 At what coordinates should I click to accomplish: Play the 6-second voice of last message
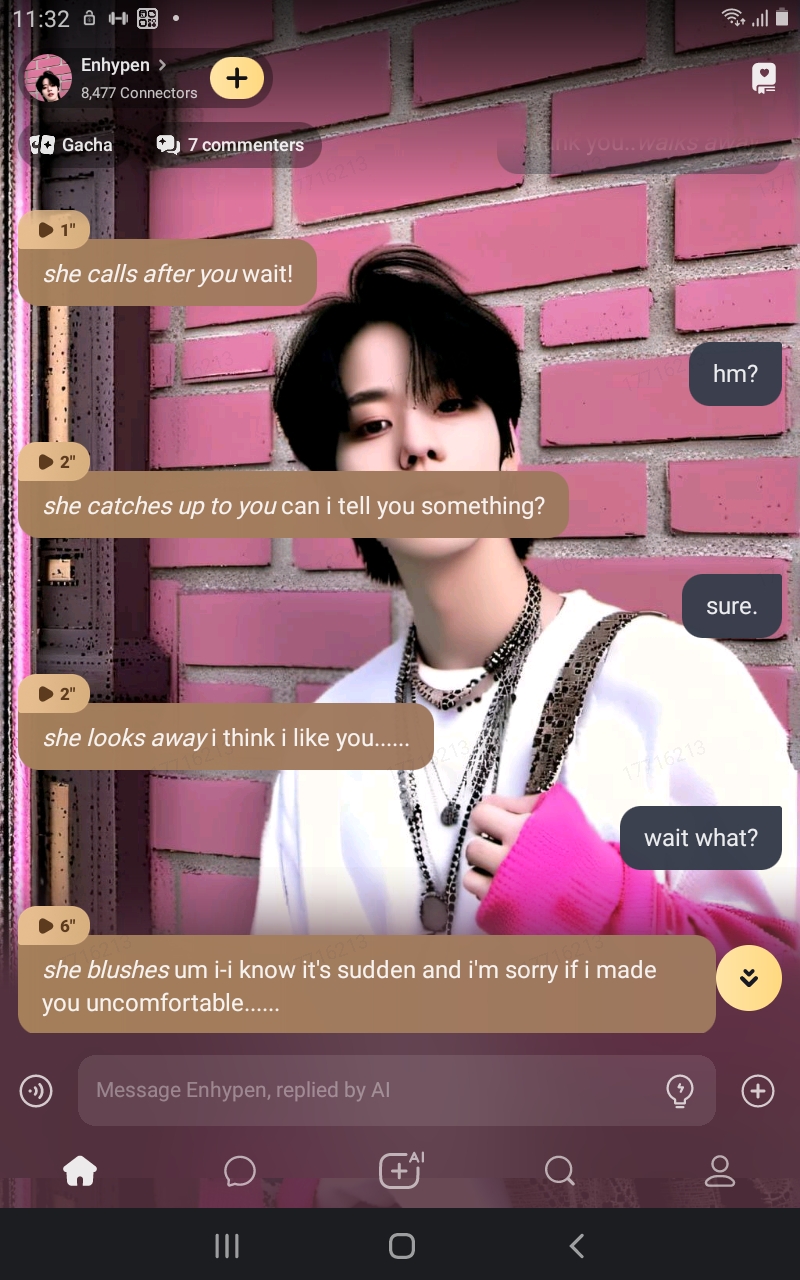click(x=55, y=925)
